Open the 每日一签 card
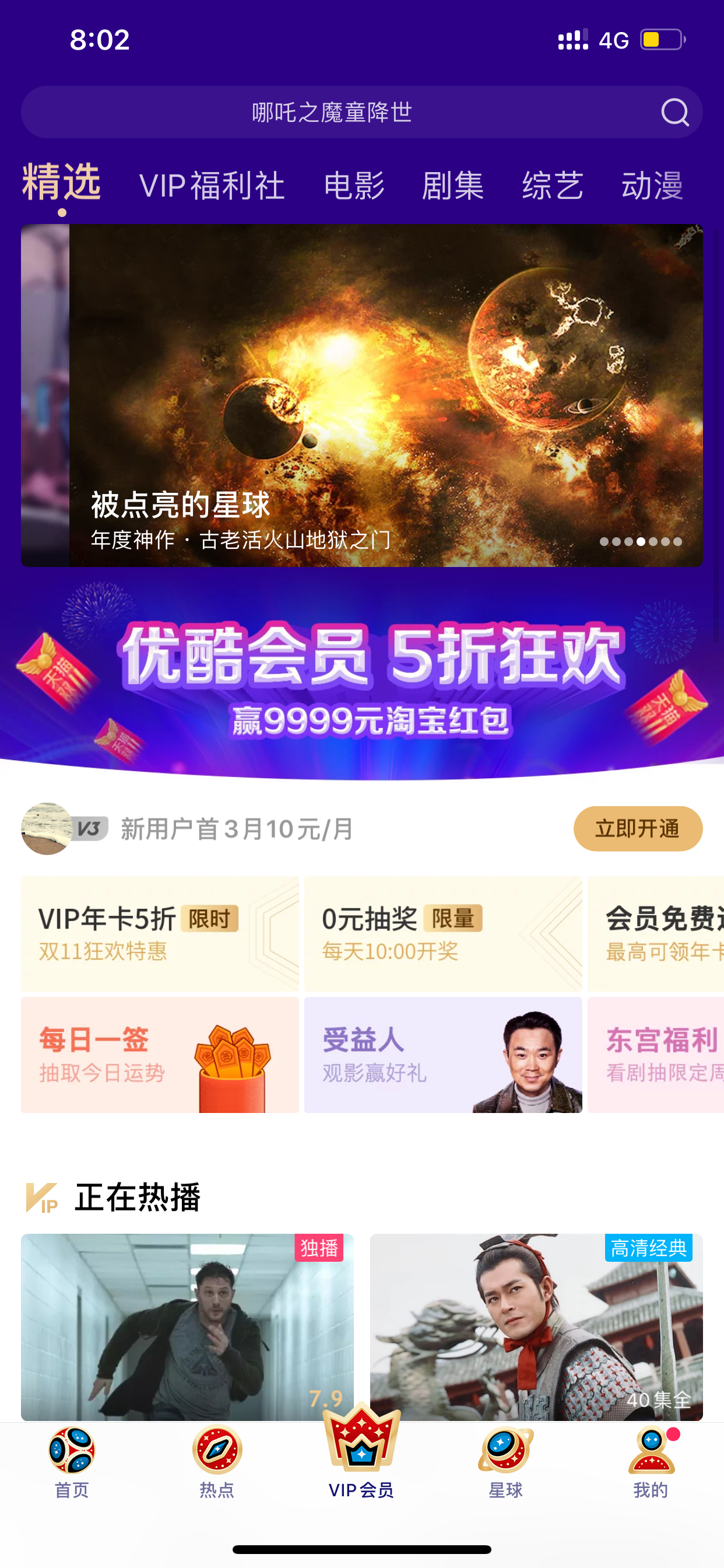This screenshot has width=724, height=1568. tap(160, 1055)
